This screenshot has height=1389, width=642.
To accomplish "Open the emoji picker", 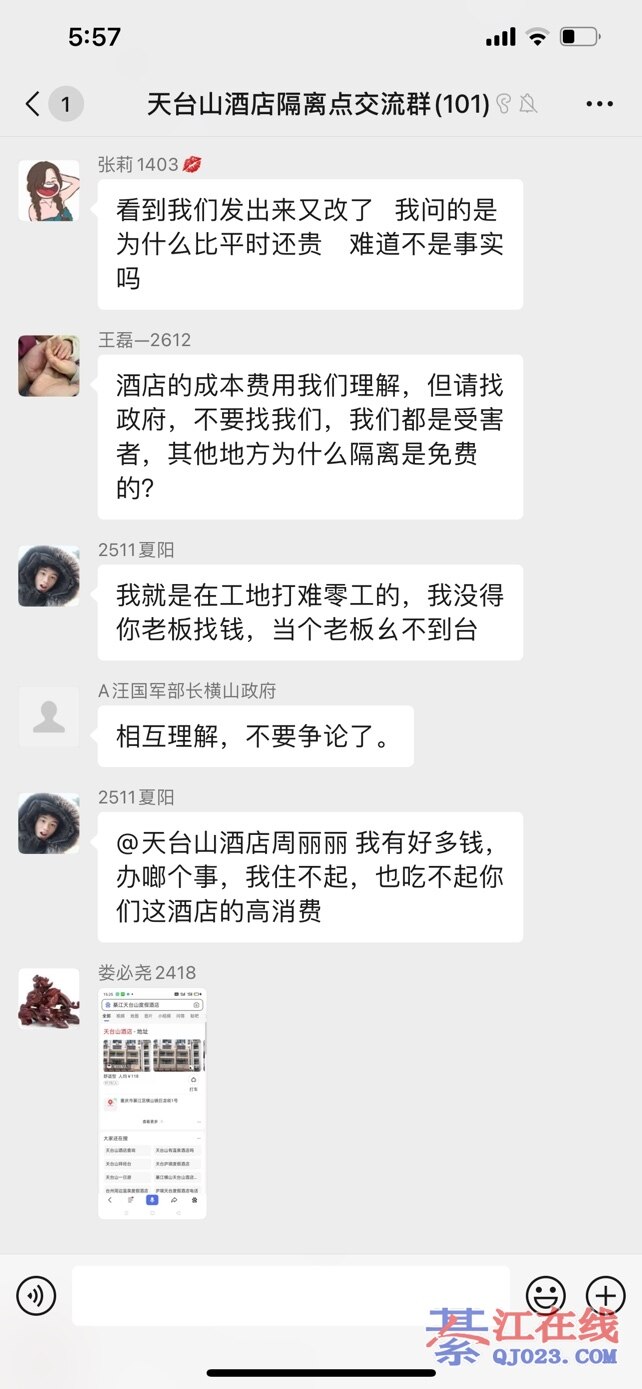I will coord(546,1296).
